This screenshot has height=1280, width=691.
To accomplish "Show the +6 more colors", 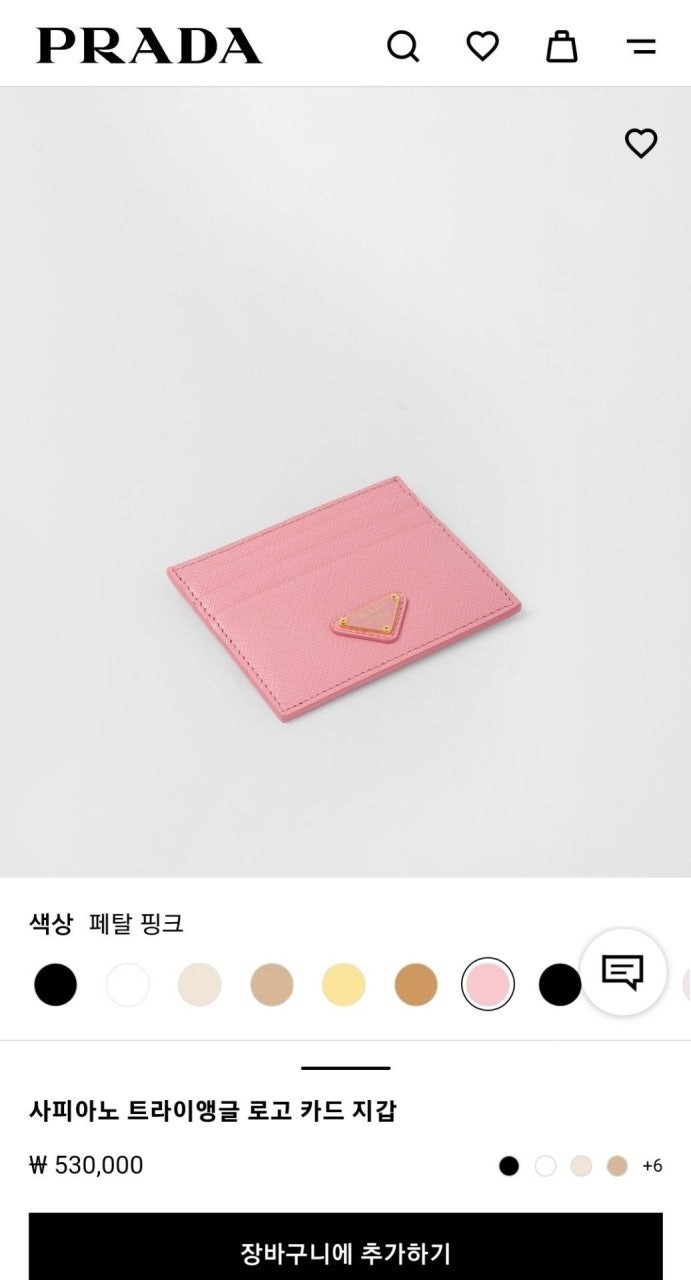I will (652, 1166).
